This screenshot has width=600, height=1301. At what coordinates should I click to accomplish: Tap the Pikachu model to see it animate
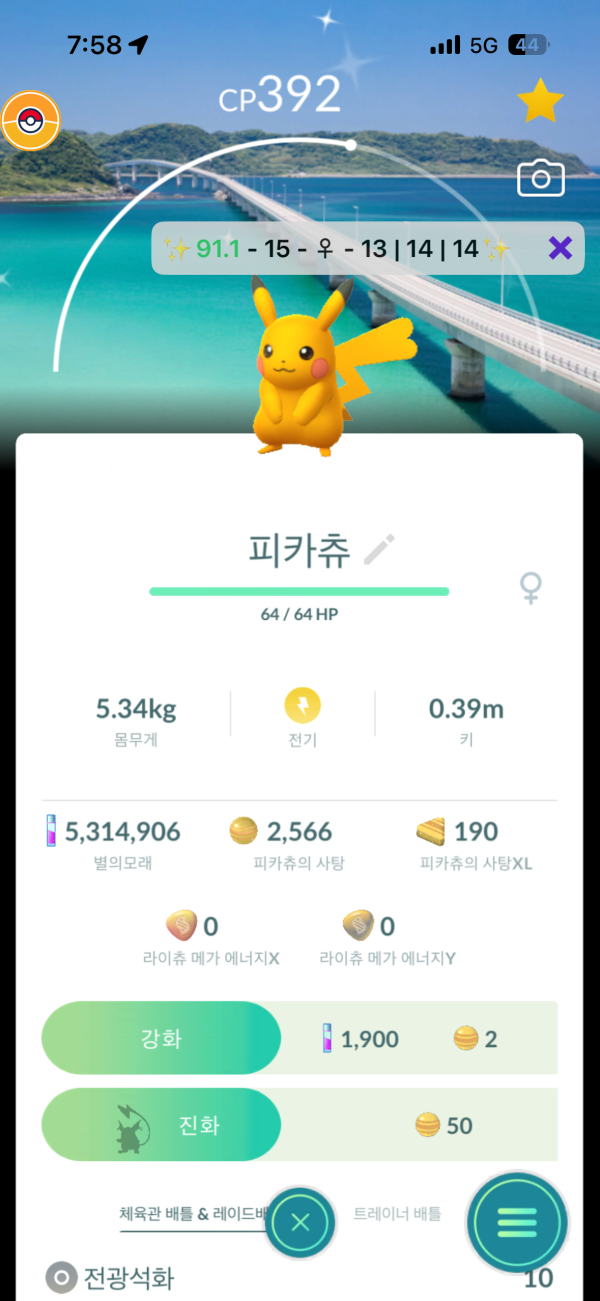click(327, 366)
